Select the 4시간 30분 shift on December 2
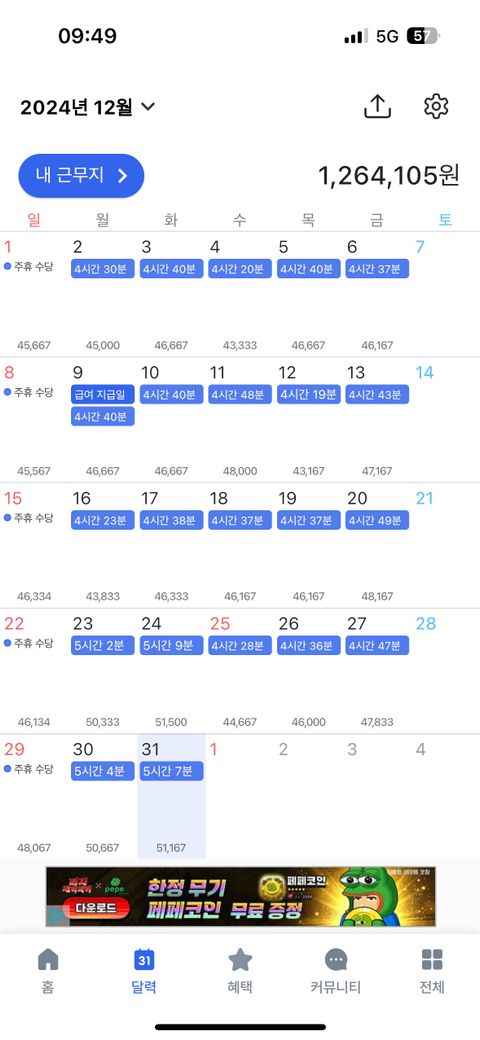Viewport: 480px width, 1040px height. tap(103, 269)
